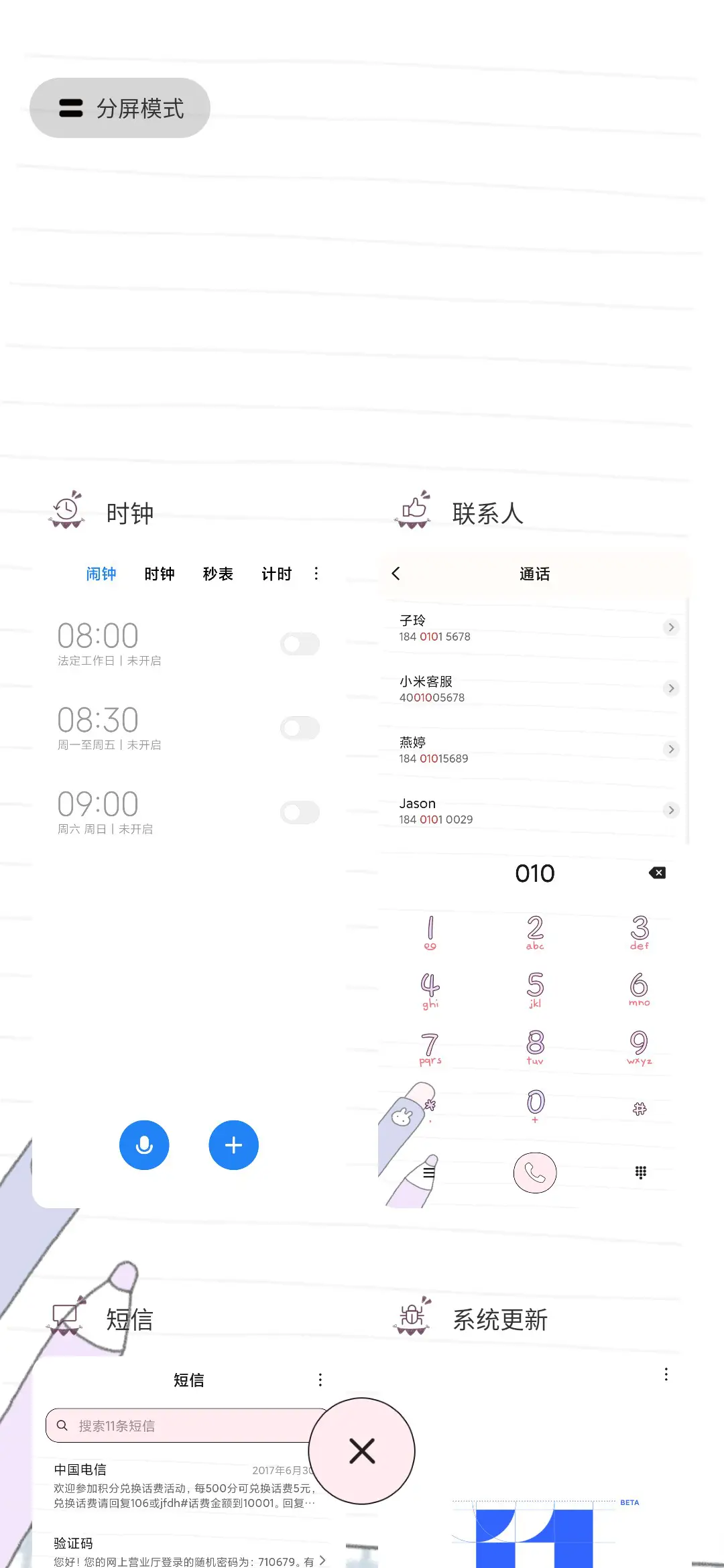The image size is (724, 1568).
Task: Expand Jason's contact detail arrow
Action: (x=670, y=810)
